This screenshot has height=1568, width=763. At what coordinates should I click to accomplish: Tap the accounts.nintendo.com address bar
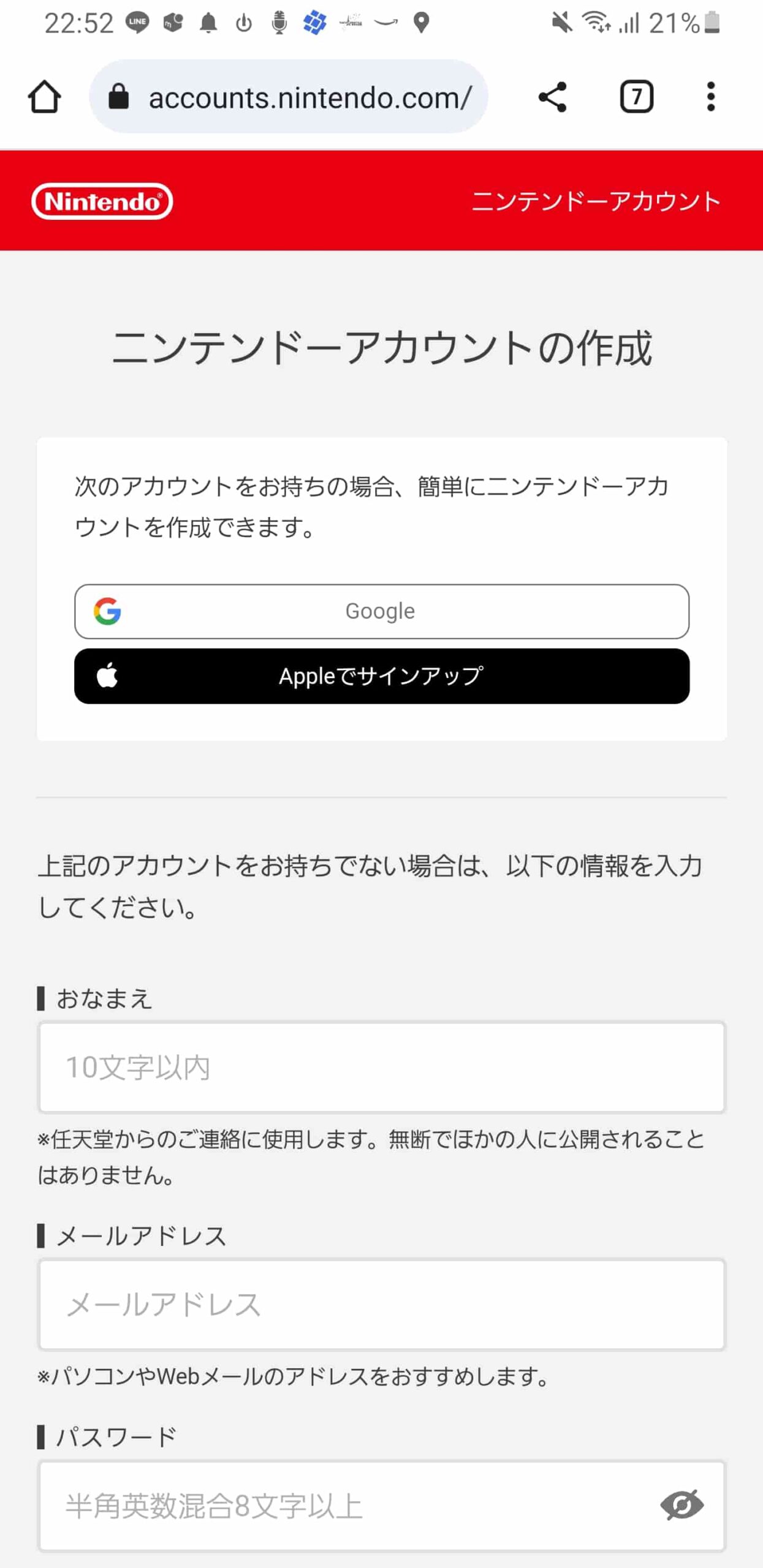[x=289, y=97]
